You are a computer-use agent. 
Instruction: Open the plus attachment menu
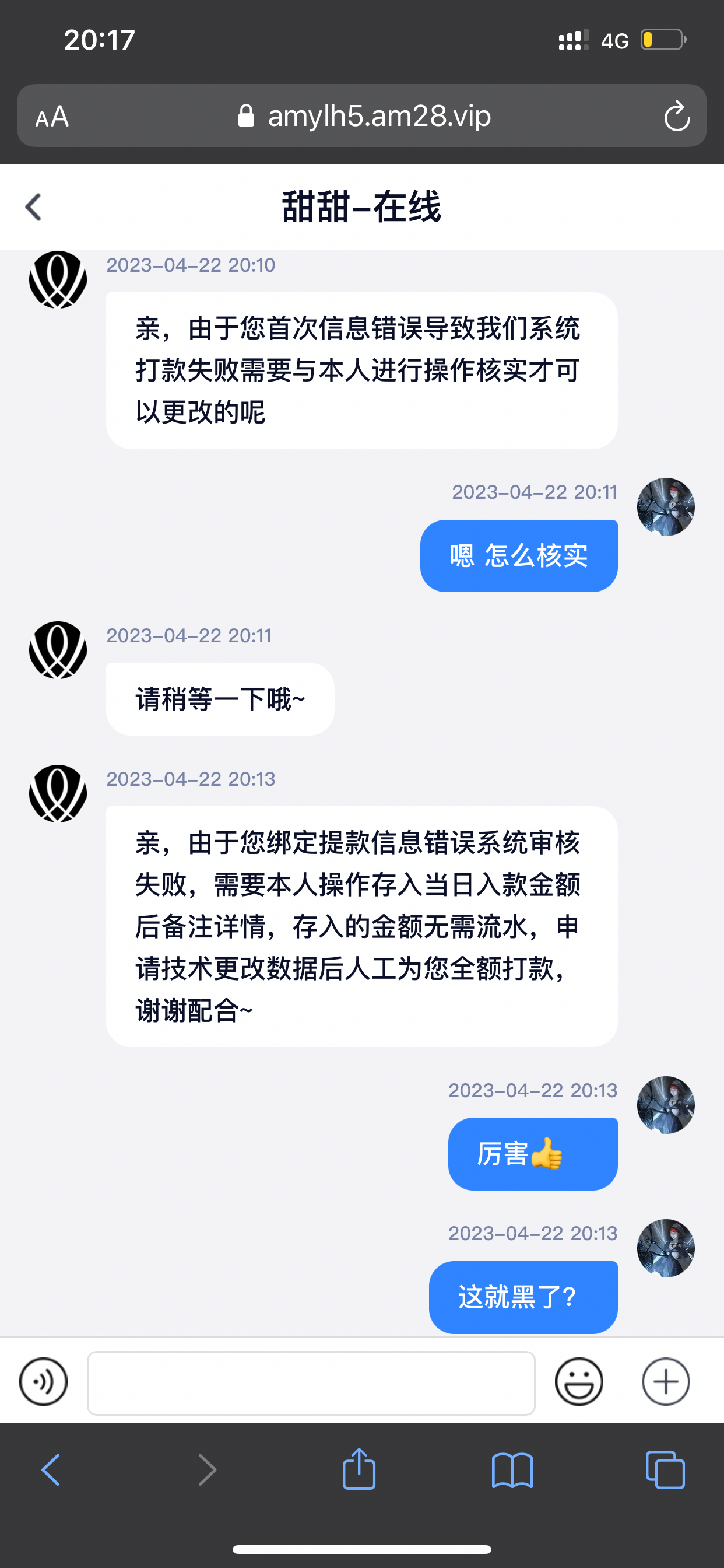(x=666, y=1382)
